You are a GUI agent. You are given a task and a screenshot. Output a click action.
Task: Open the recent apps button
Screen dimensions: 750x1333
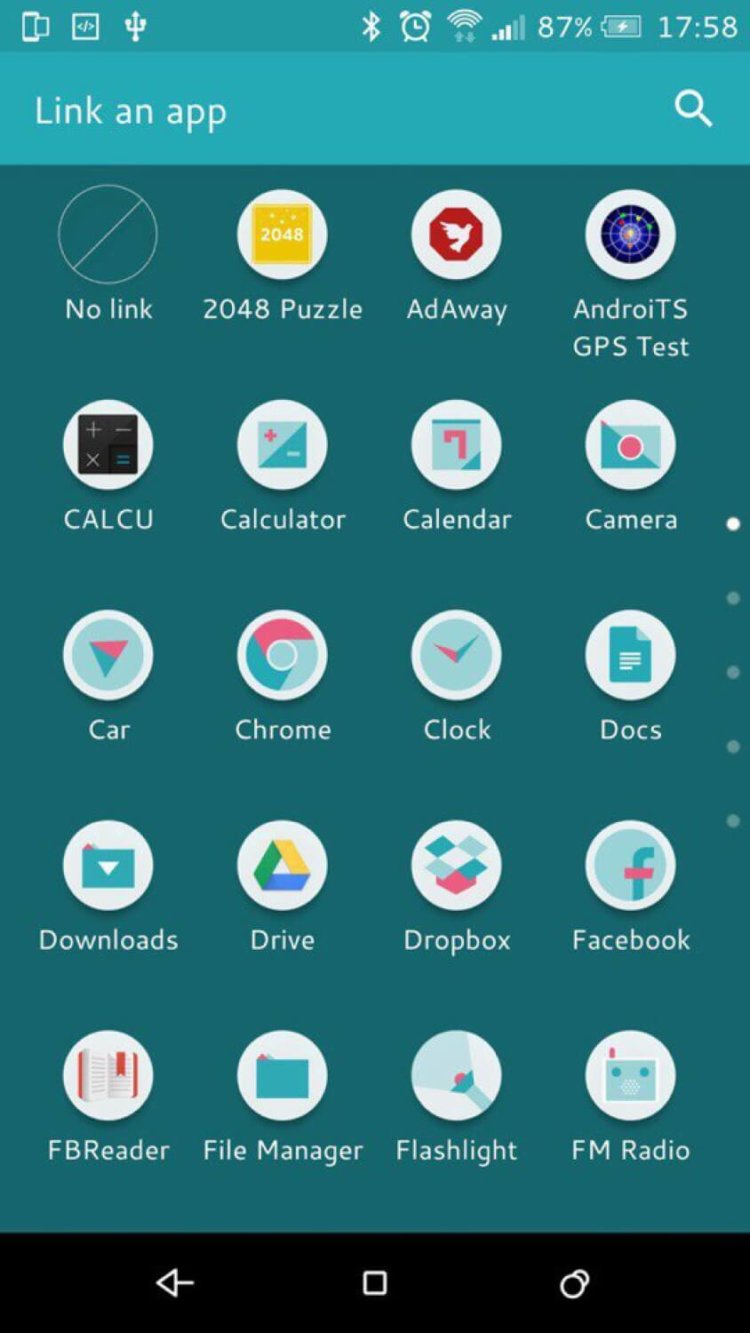coord(573,1283)
